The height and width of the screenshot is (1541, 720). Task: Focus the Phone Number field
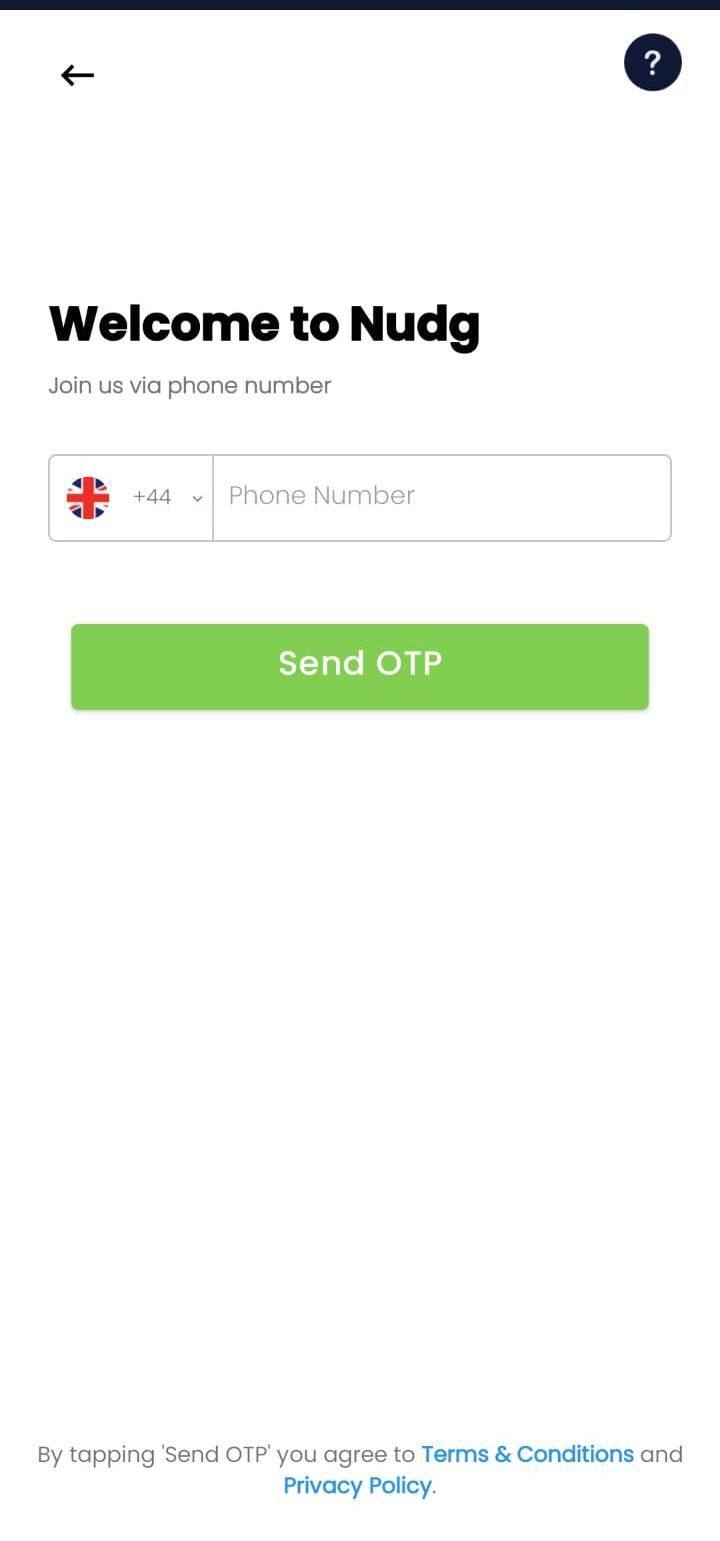[x=440, y=497]
